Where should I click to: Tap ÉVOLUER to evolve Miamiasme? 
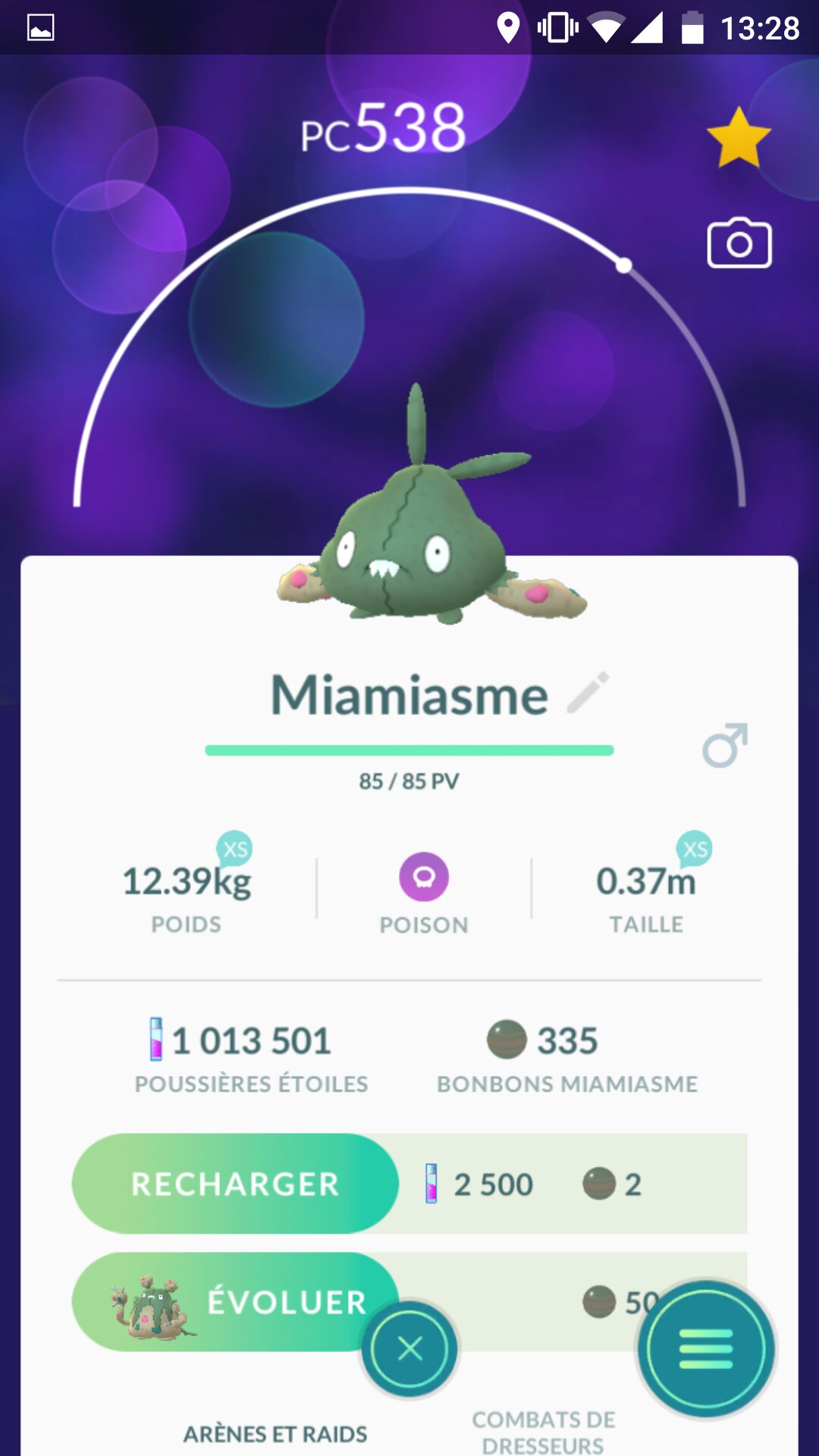(235, 1301)
